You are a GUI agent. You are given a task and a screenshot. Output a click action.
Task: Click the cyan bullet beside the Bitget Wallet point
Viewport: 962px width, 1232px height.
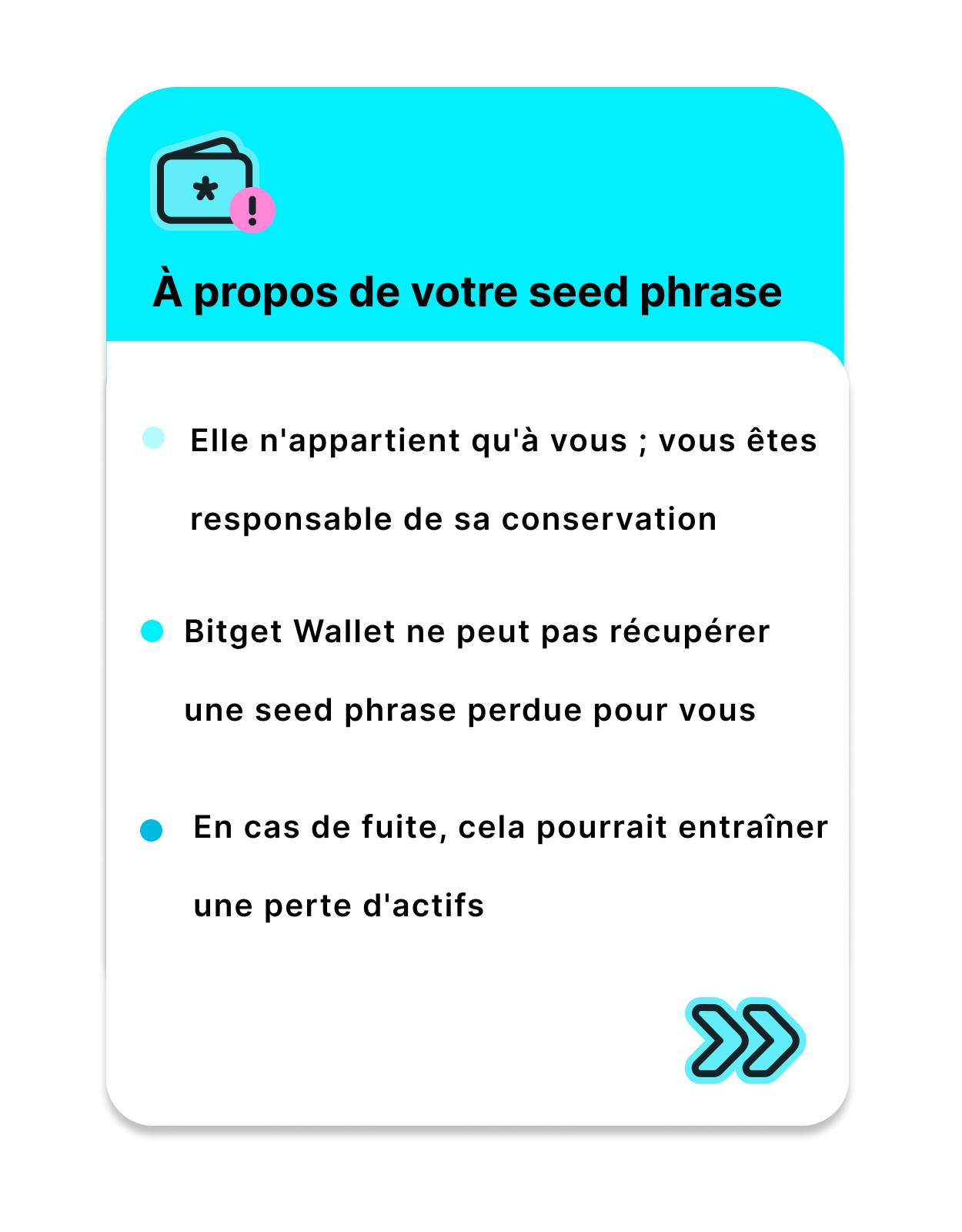point(153,631)
